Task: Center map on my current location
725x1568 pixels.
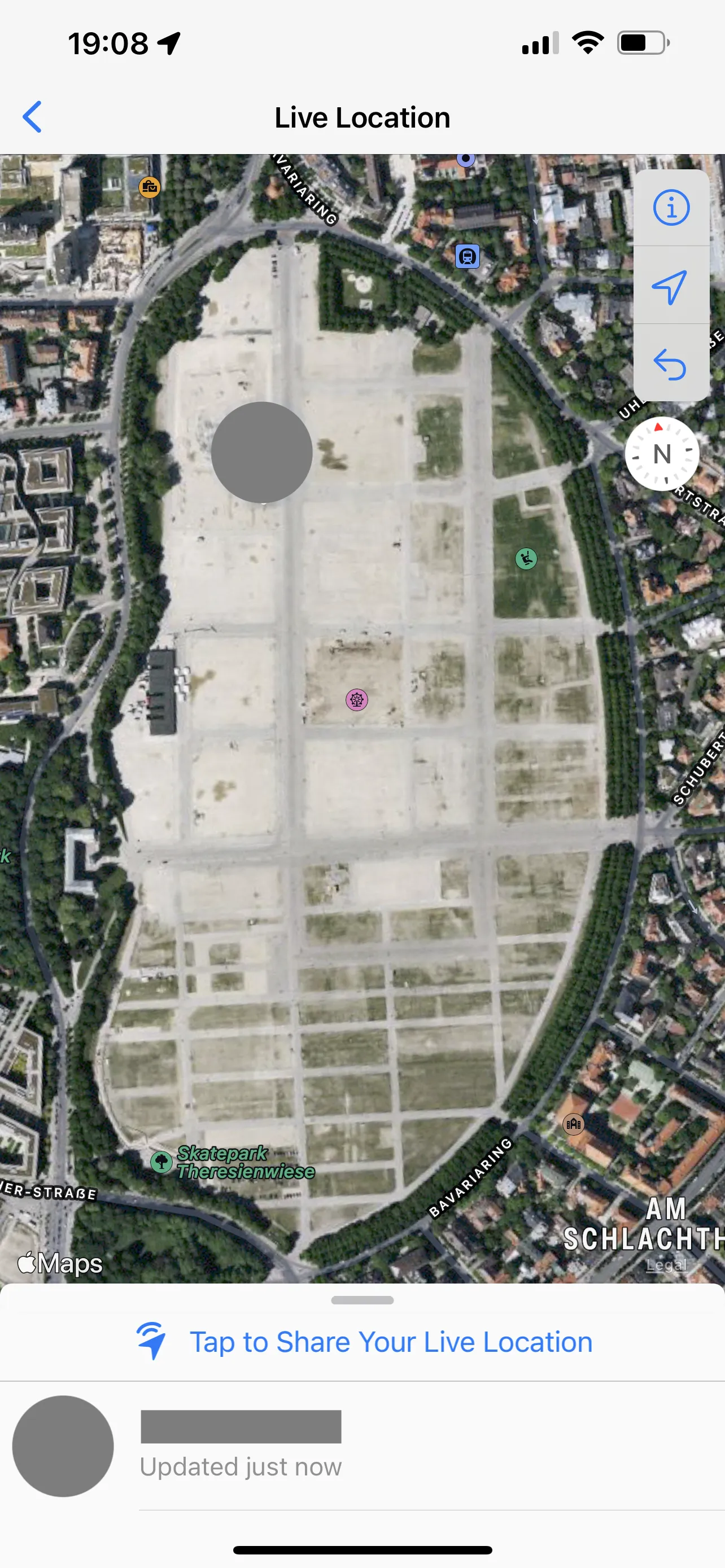Action: click(670, 286)
